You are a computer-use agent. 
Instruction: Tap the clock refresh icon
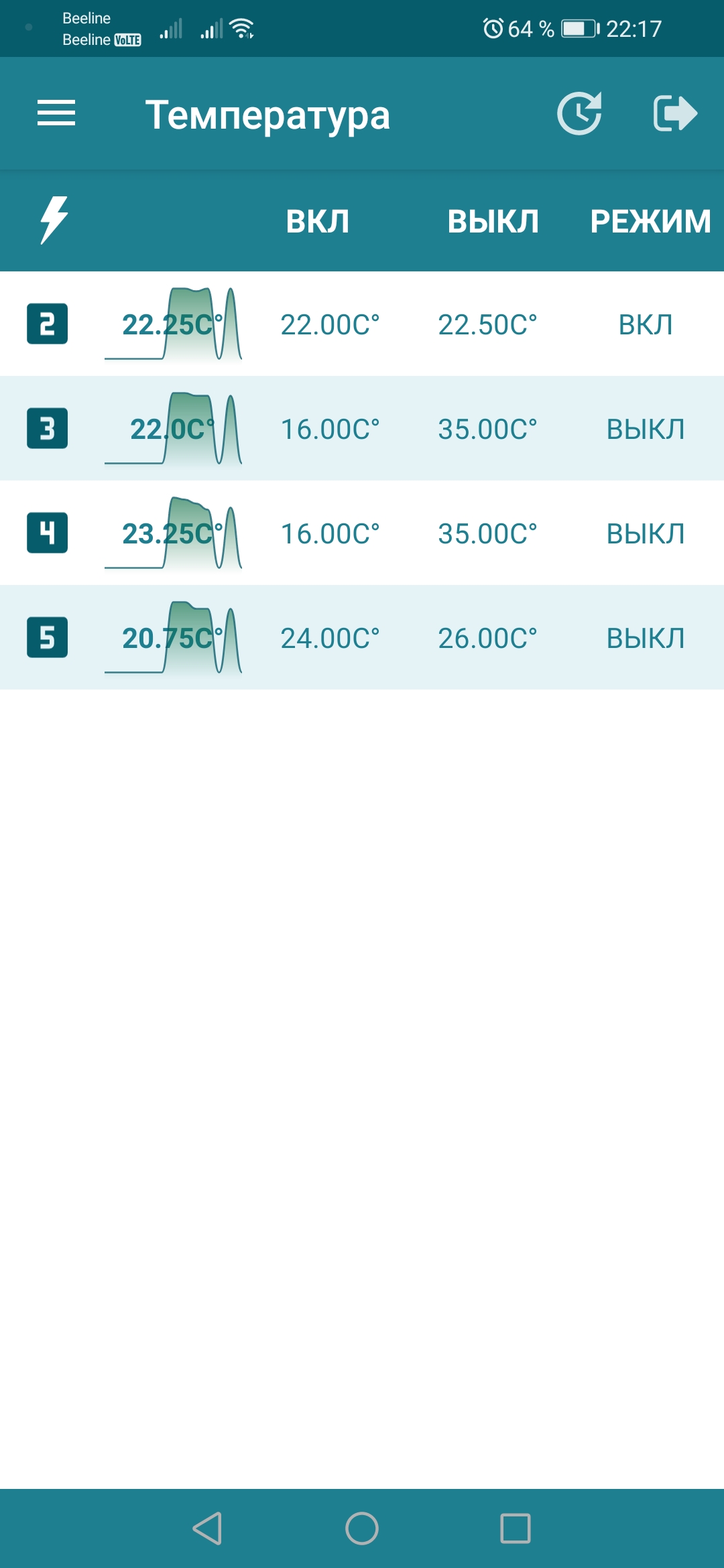tap(580, 113)
